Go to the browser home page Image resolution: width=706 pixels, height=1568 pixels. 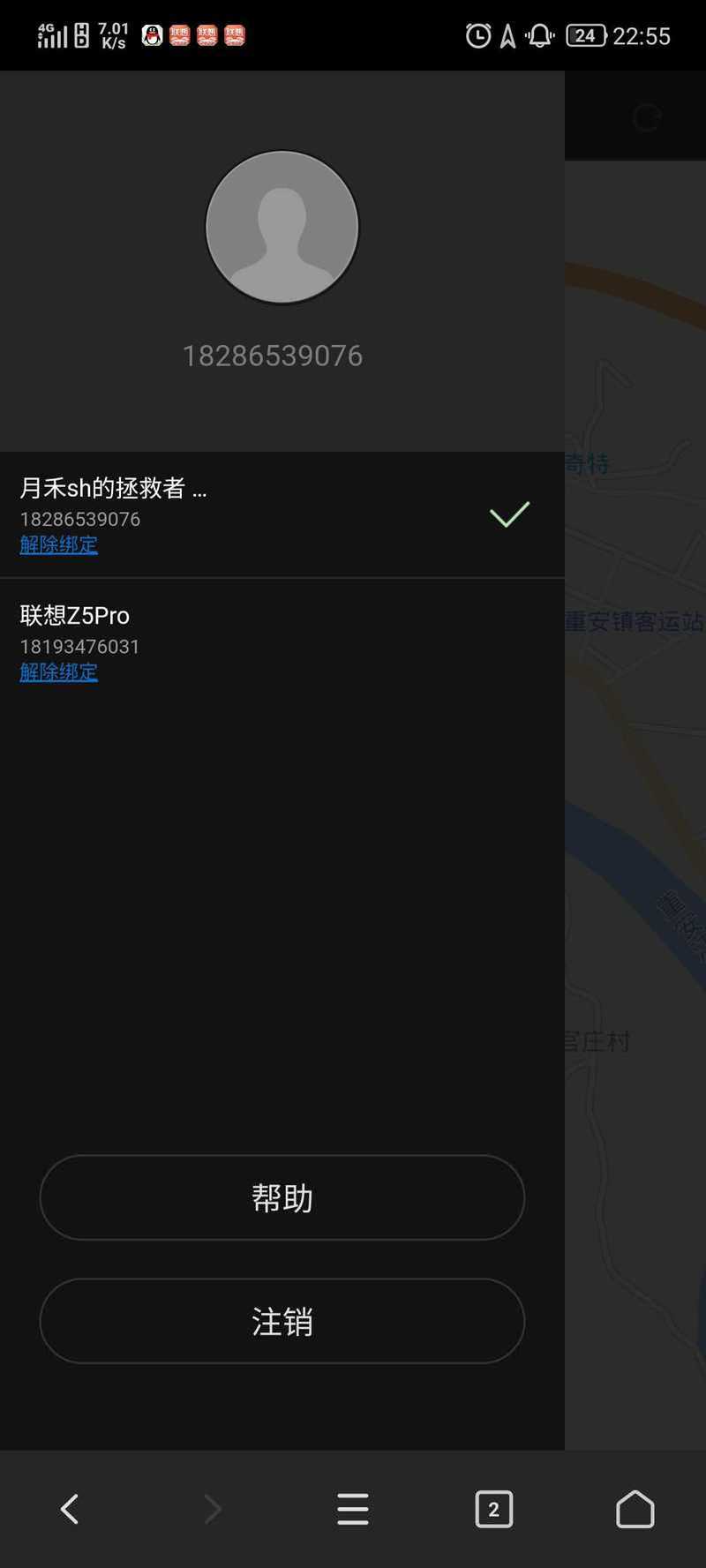click(635, 1509)
